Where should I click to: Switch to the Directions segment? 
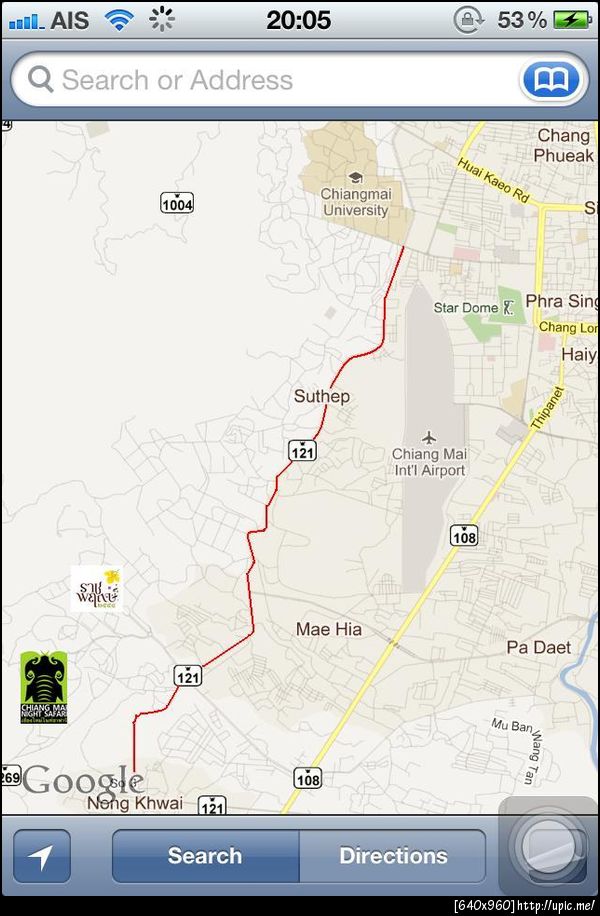coord(393,856)
